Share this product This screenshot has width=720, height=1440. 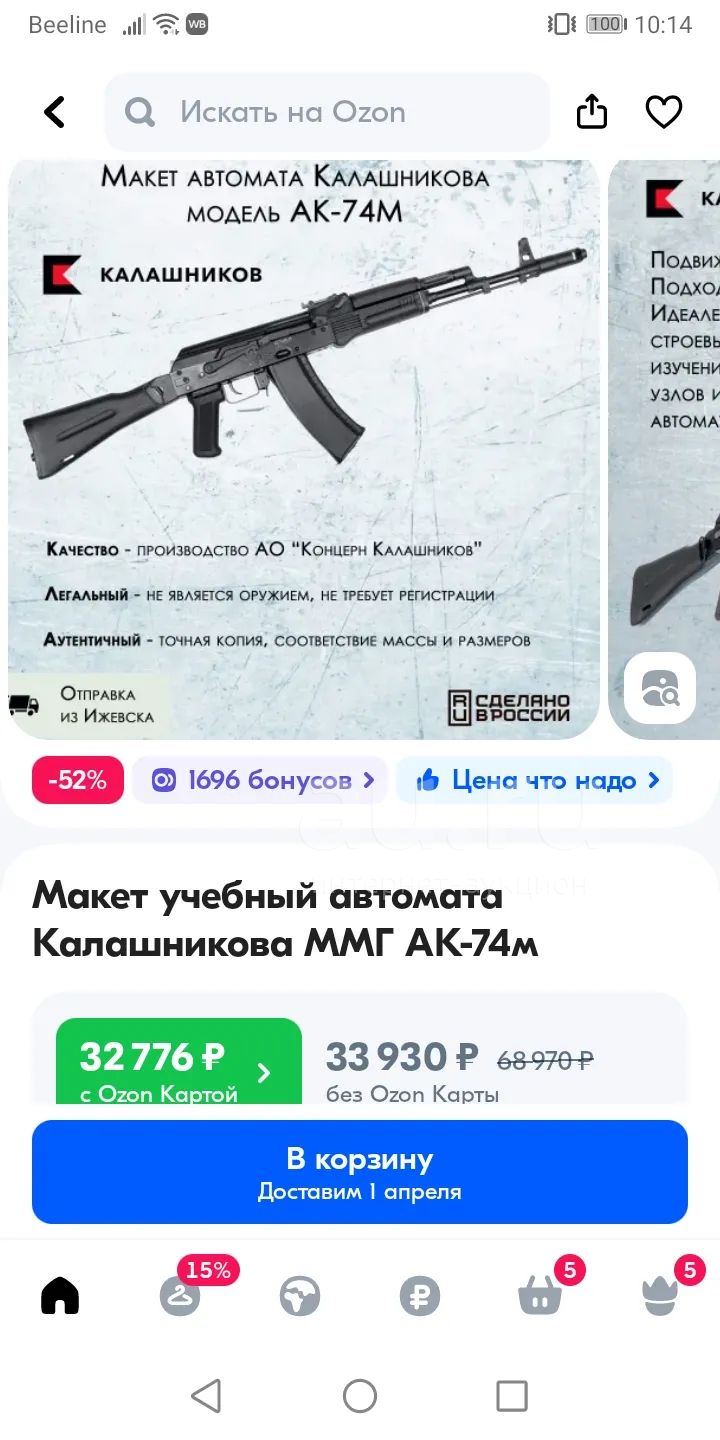pyautogui.click(x=592, y=112)
